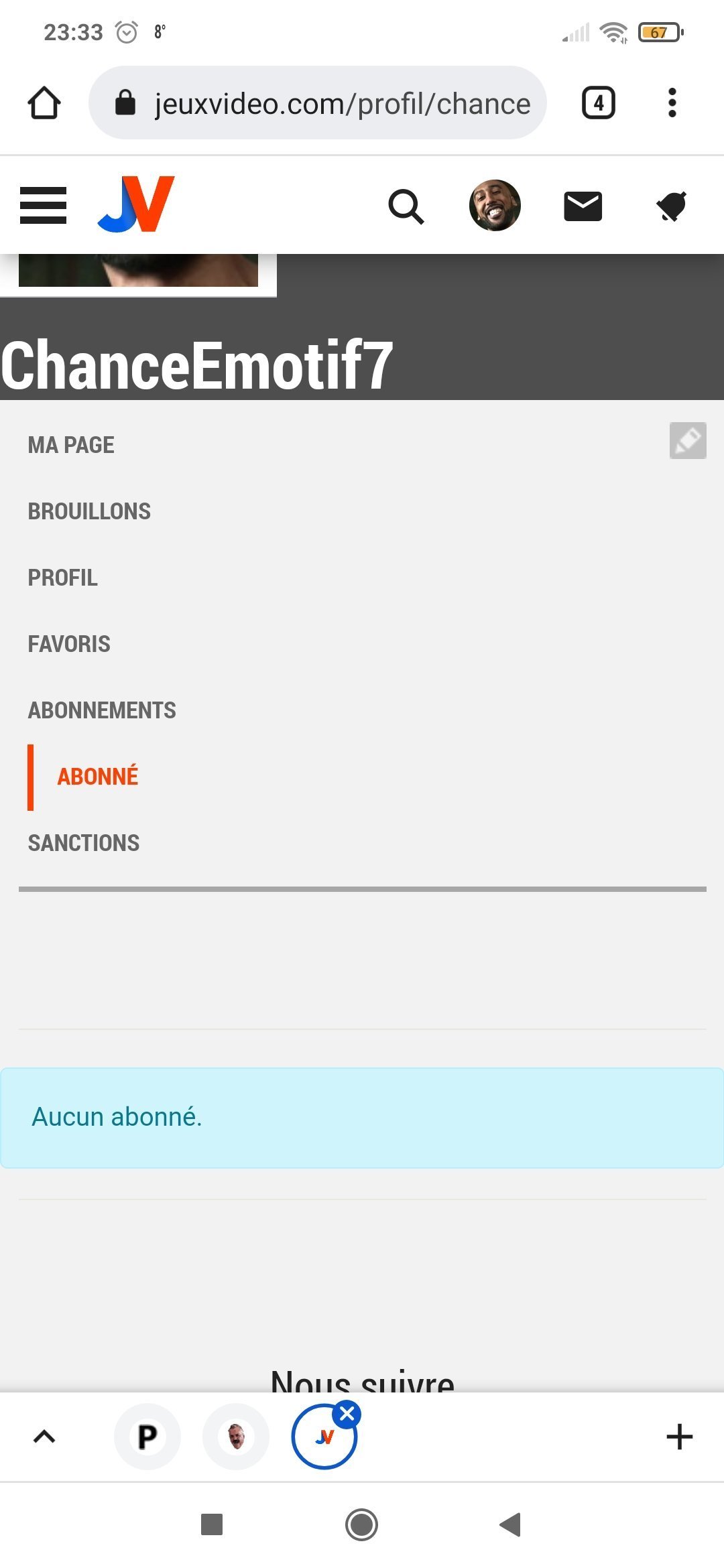Open the browser home page button
The width and height of the screenshot is (724, 1568).
tap(44, 103)
